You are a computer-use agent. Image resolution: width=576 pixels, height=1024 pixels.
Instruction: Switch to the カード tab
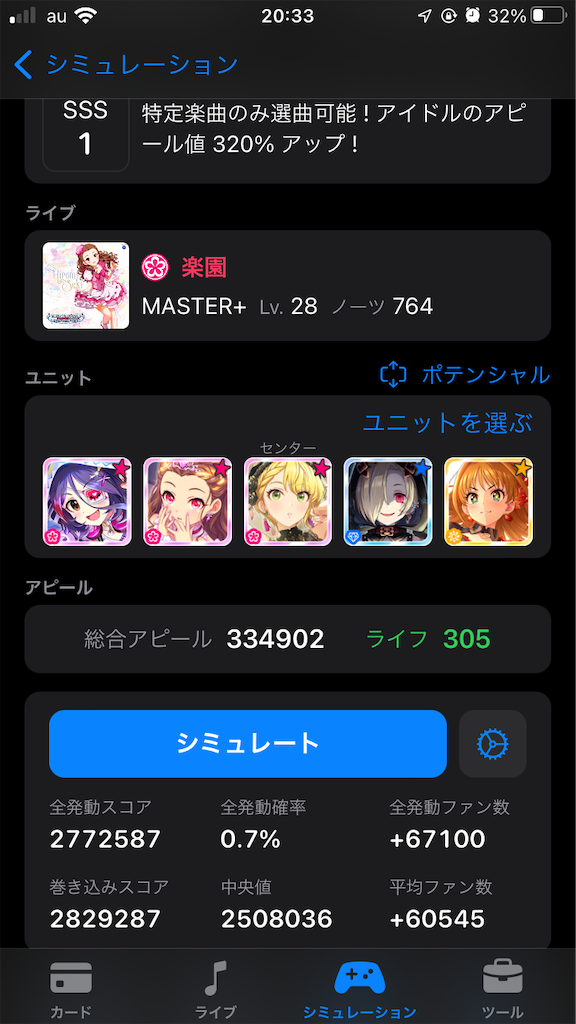coord(71,987)
